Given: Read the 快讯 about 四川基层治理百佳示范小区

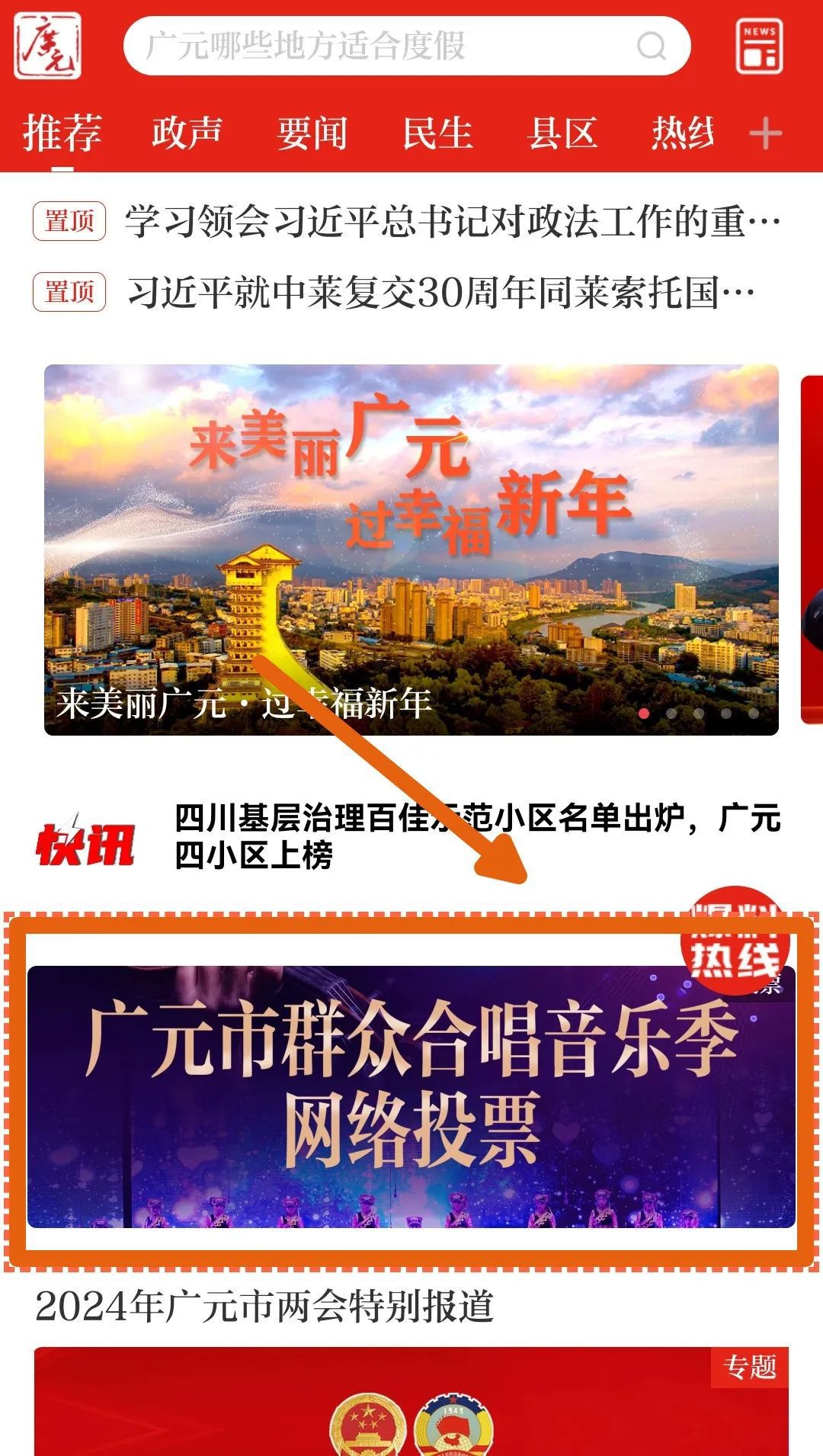Looking at the screenshot, I should 477,836.
